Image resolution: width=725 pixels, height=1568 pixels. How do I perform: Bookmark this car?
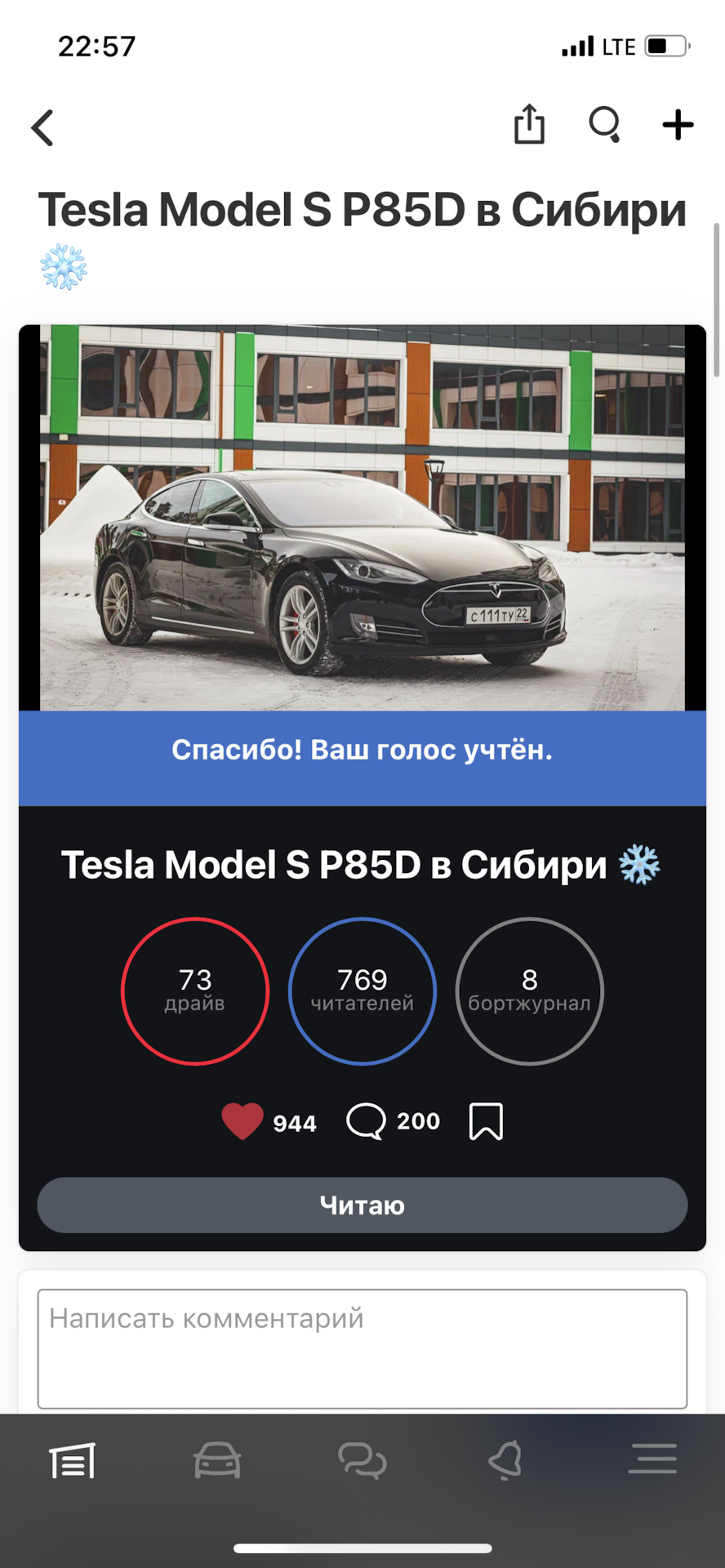pyautogui.click(x=486, y=1121)
